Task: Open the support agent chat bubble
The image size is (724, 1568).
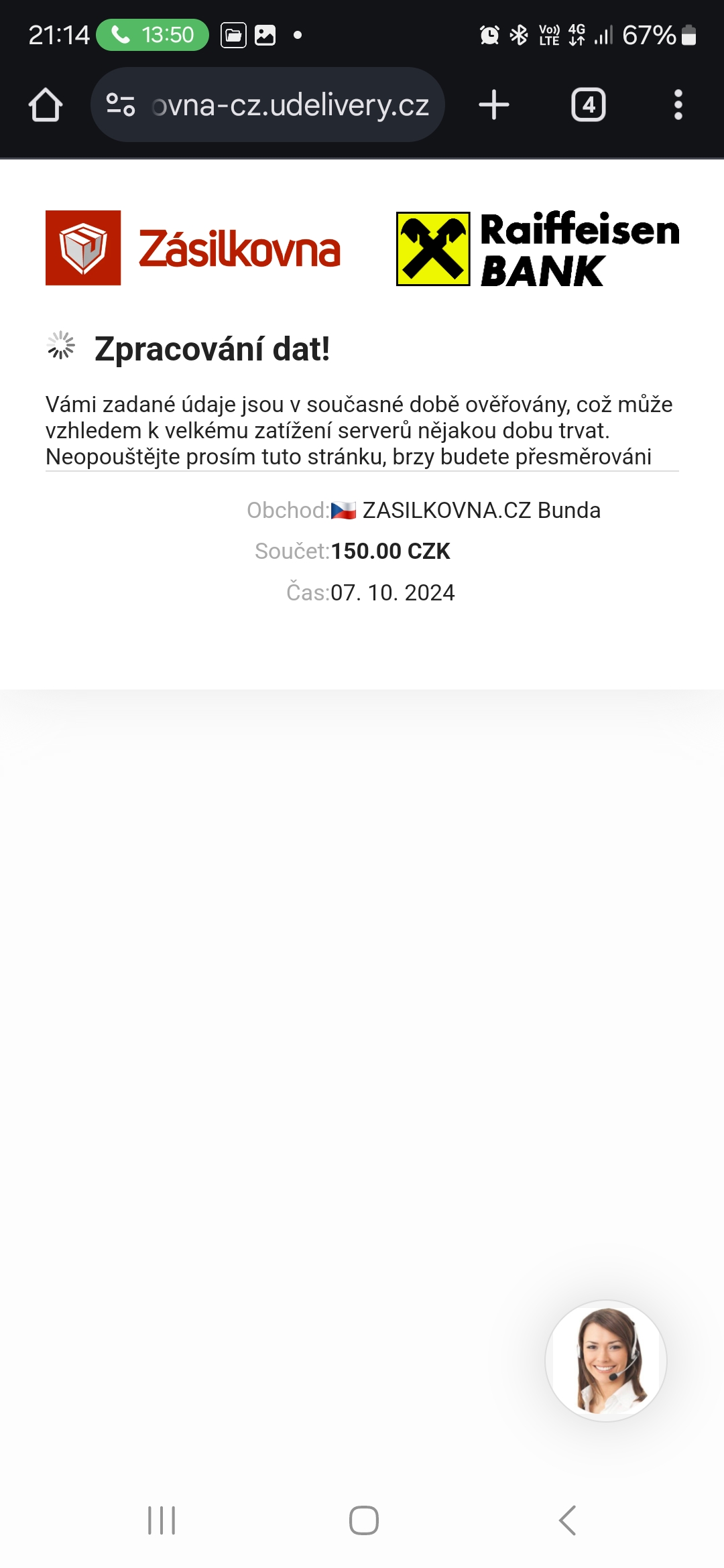Action: point(606,1360)
